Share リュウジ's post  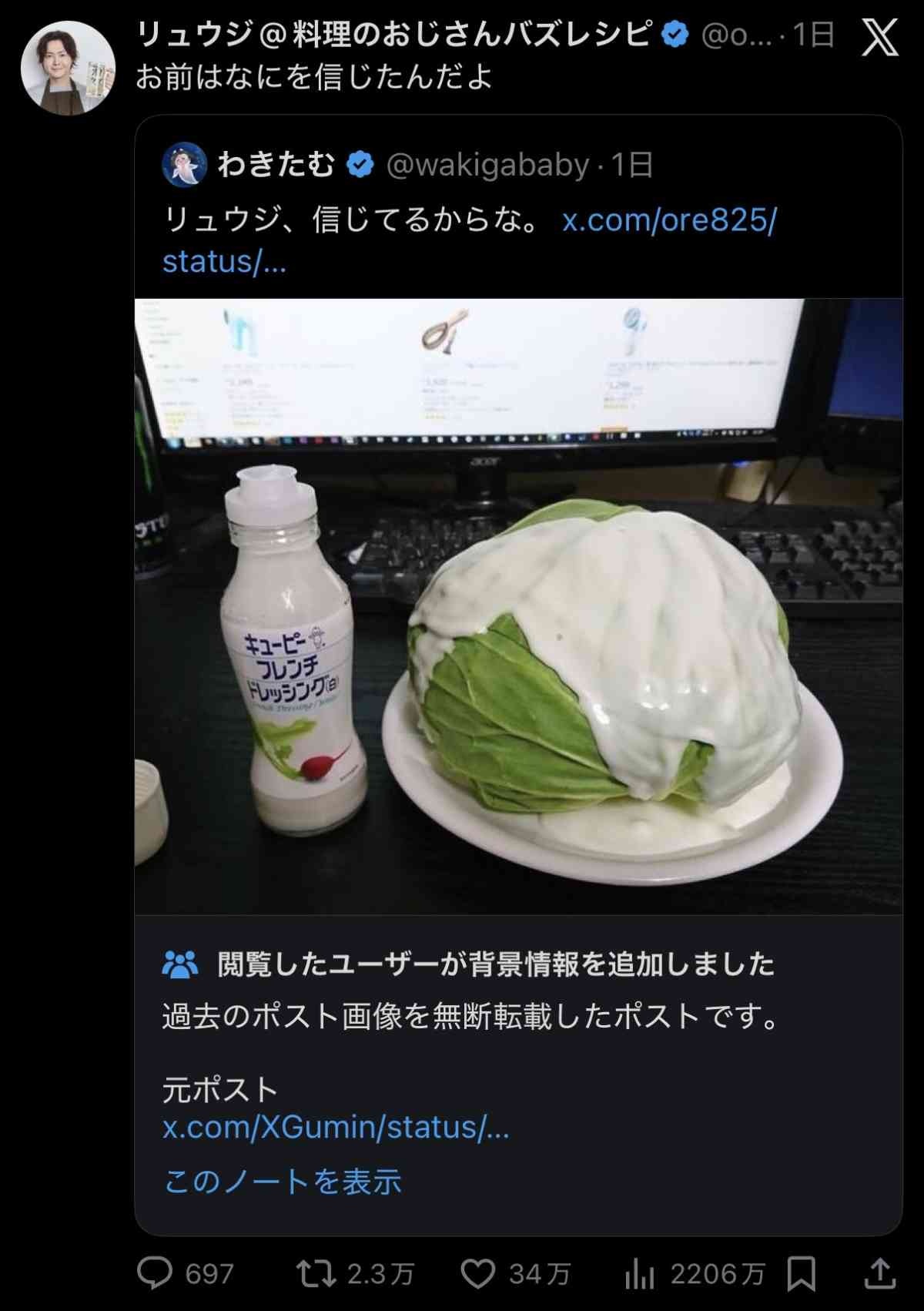point(879,1273)
